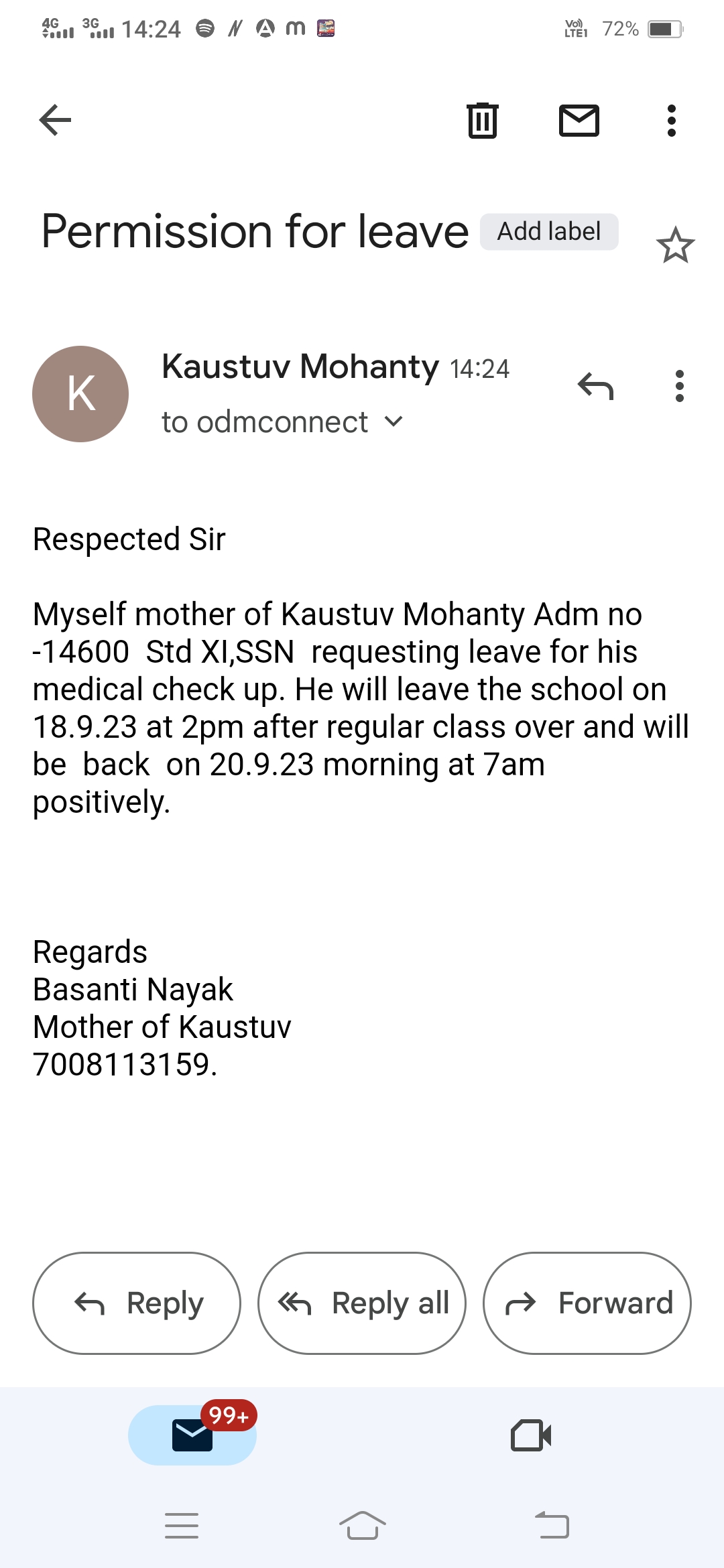Viewport: 724px width, 1568px height.
Task: Star this Permission for leave email
Action: coord(674,245)
